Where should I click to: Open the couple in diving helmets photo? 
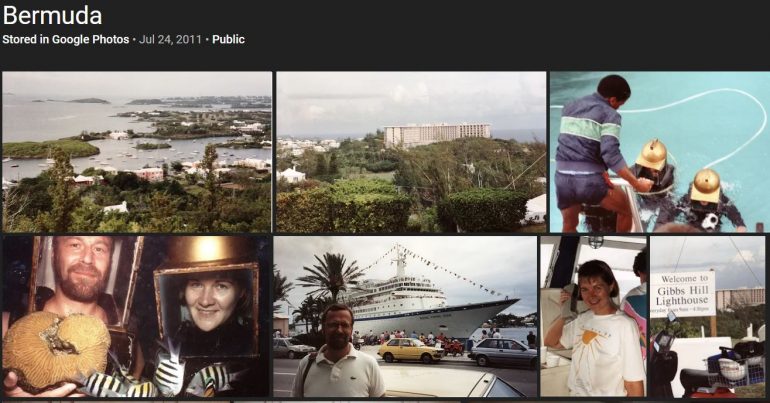137,316
